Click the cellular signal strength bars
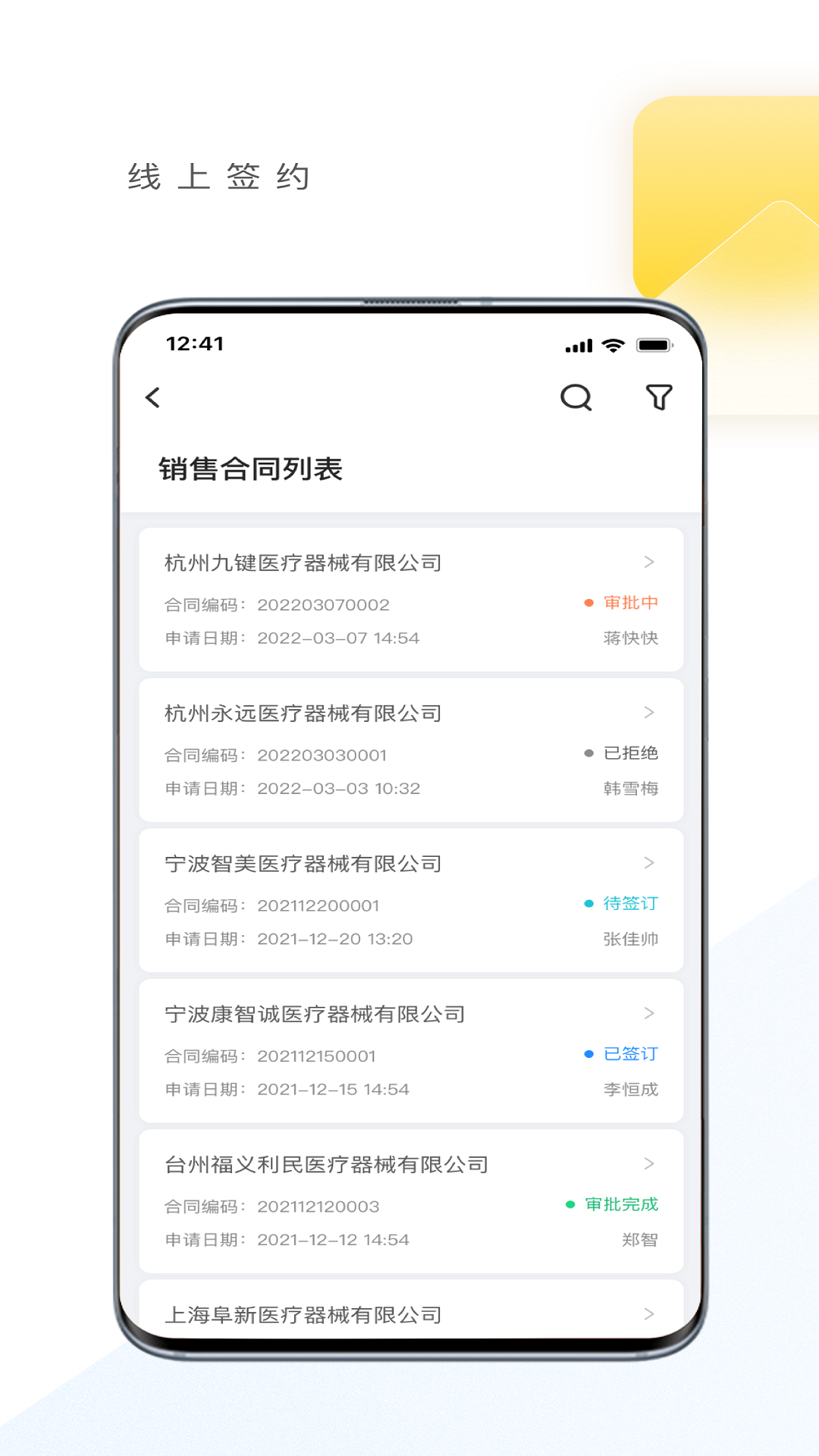Viewport: 819px width, 1456px height. coord(578,345)
